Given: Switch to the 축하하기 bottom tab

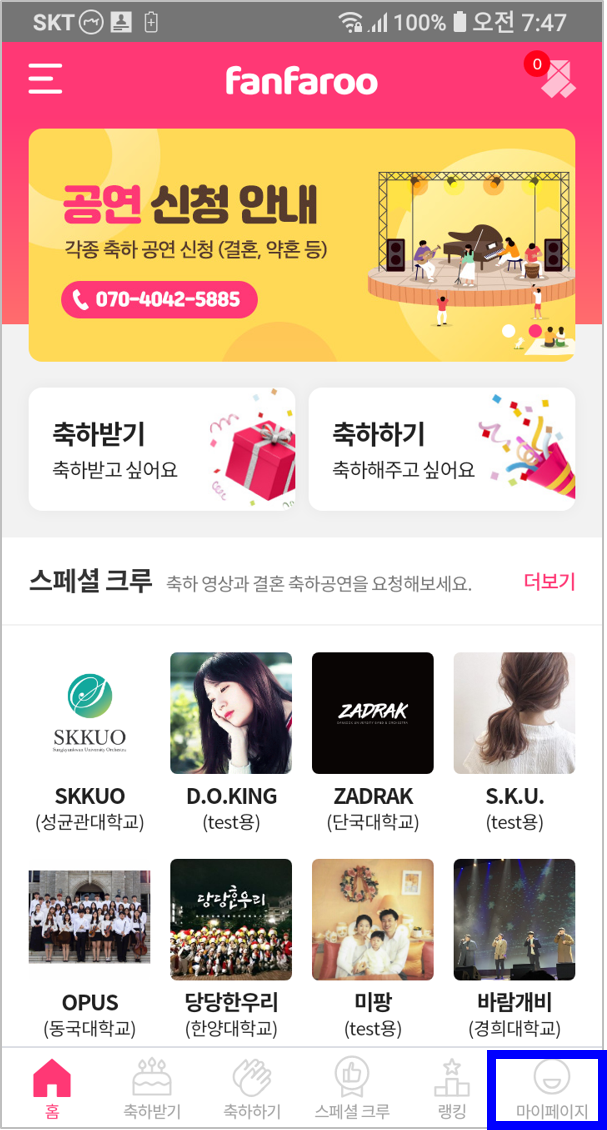Looking at the screenshot, I should [x=252, y=1088].
